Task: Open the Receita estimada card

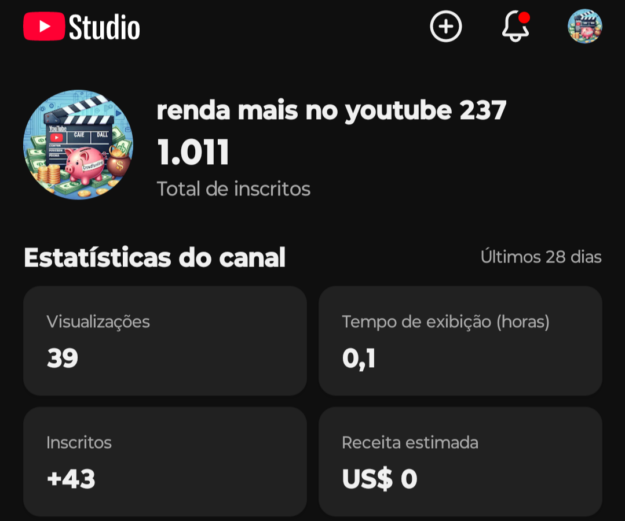Action: tap(460, 461)
